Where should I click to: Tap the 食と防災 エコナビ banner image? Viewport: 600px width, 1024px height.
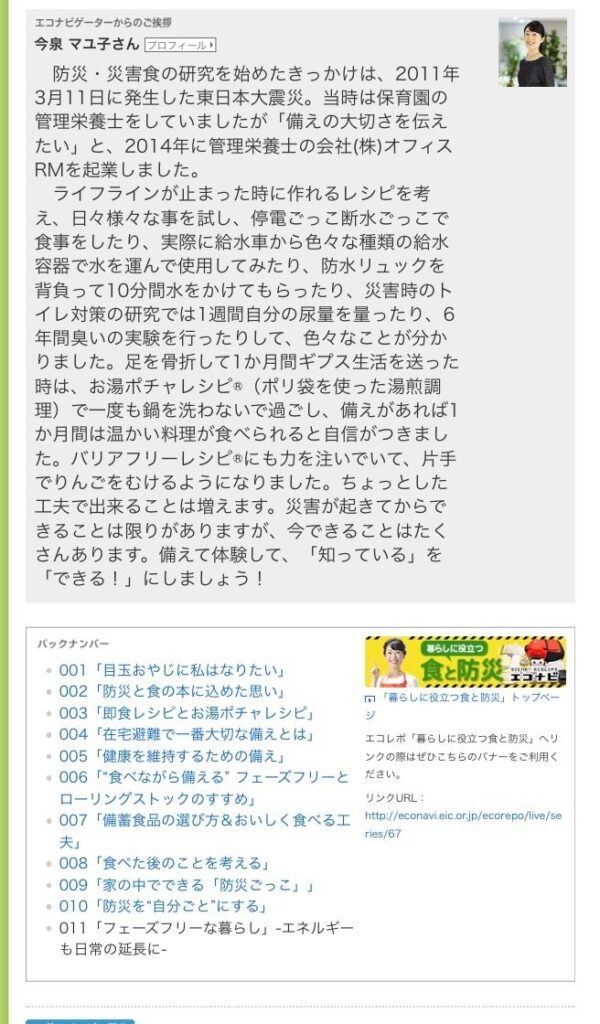[466, 662]
